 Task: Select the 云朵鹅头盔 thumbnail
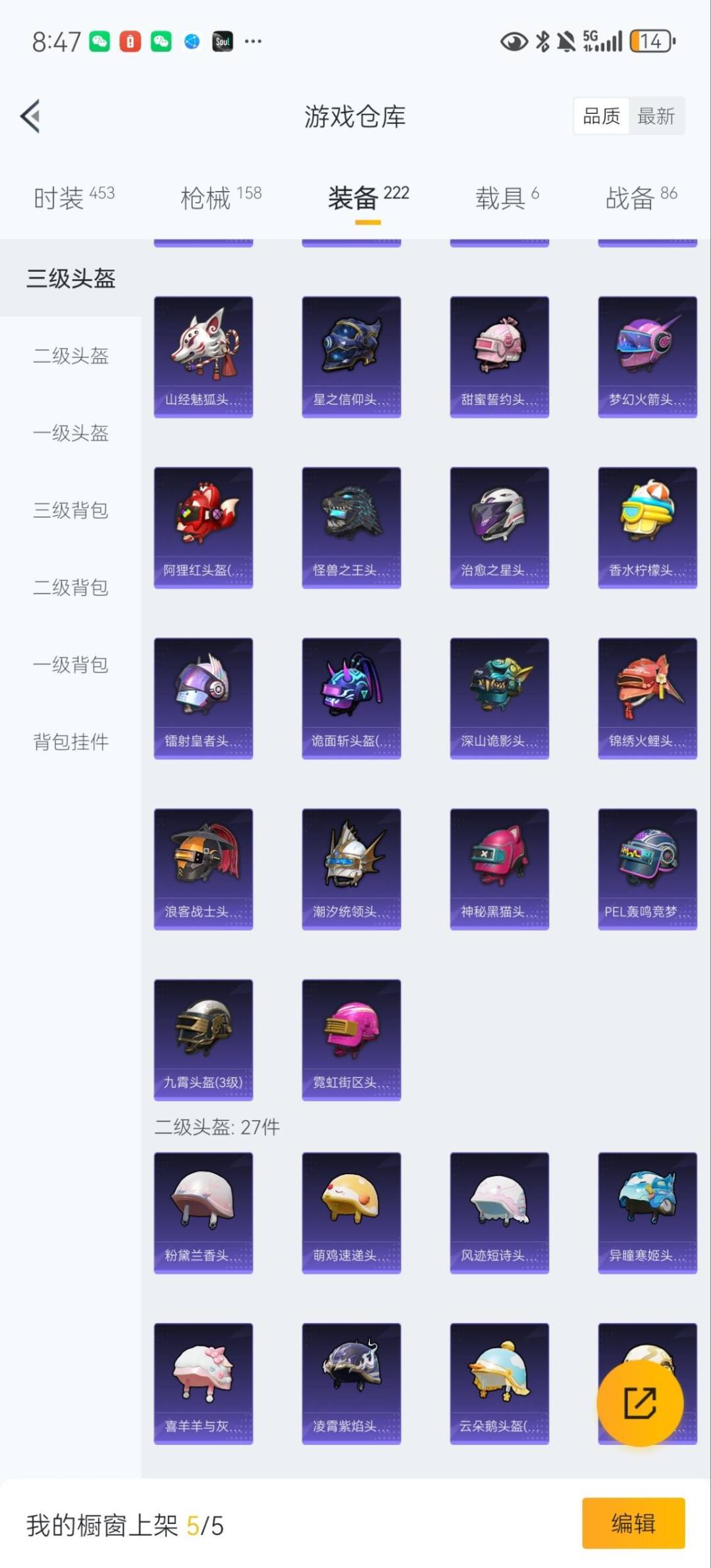(499, 1383)
